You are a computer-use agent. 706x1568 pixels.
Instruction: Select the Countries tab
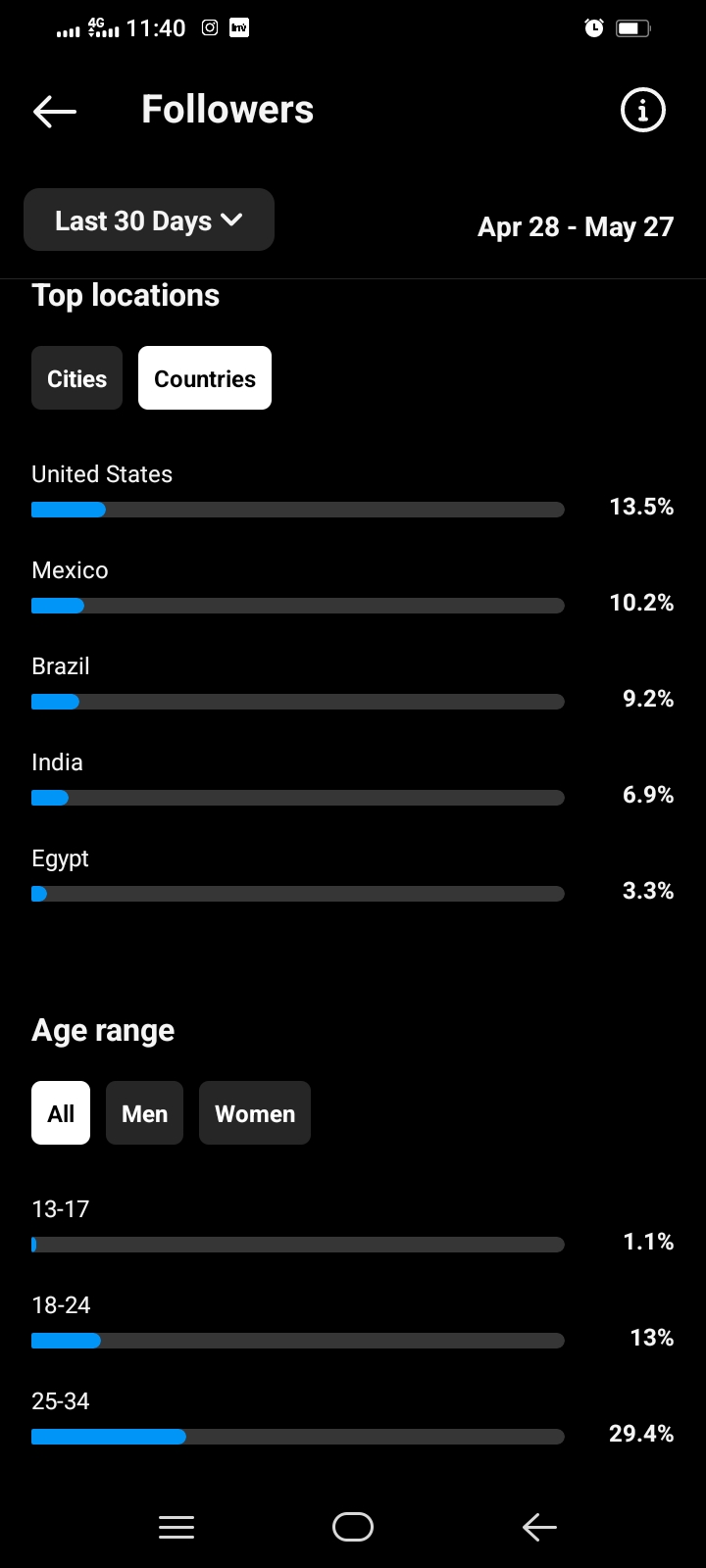(205, 378)
